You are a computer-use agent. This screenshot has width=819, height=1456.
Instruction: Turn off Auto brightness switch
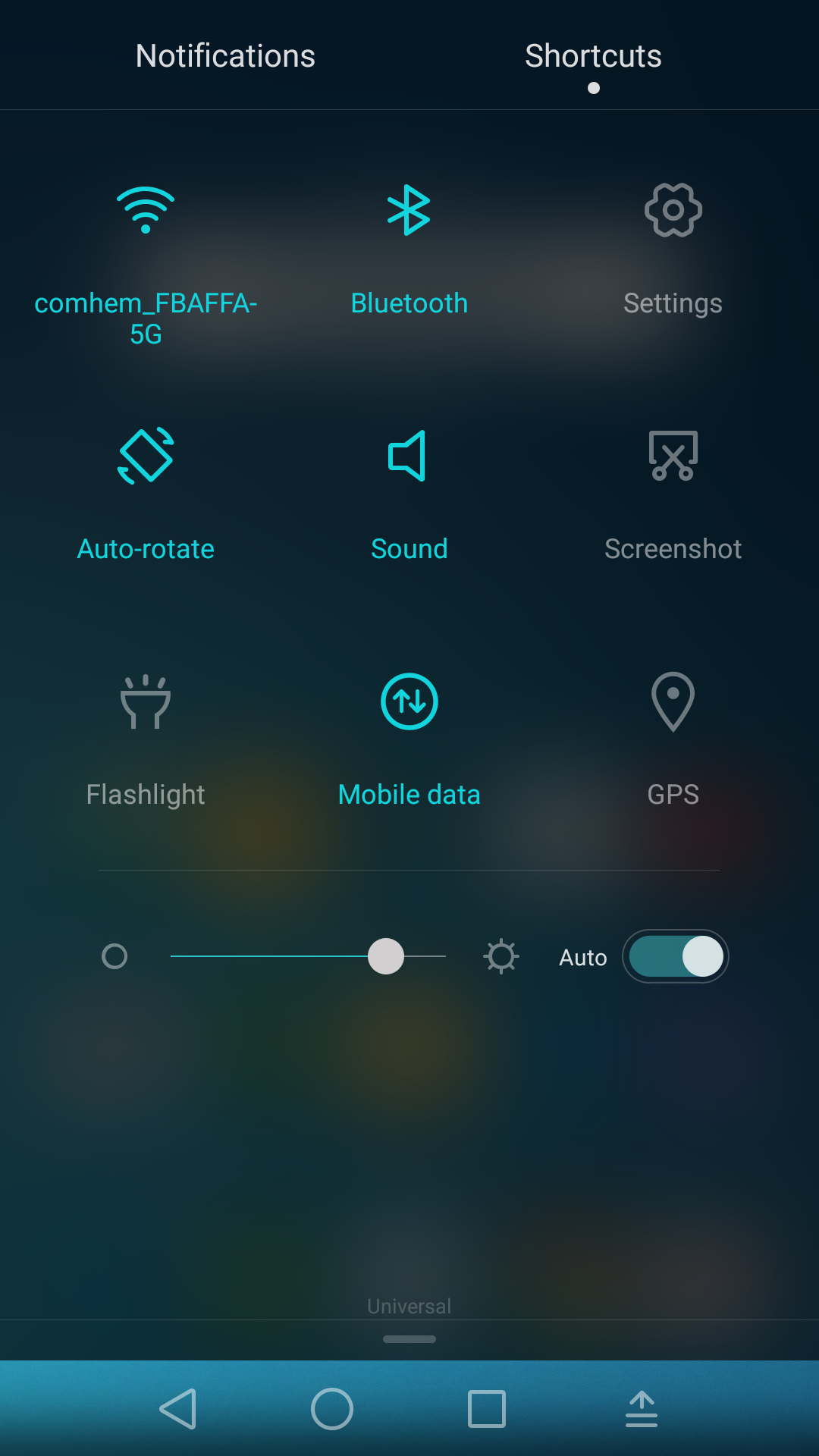[676, 956]
